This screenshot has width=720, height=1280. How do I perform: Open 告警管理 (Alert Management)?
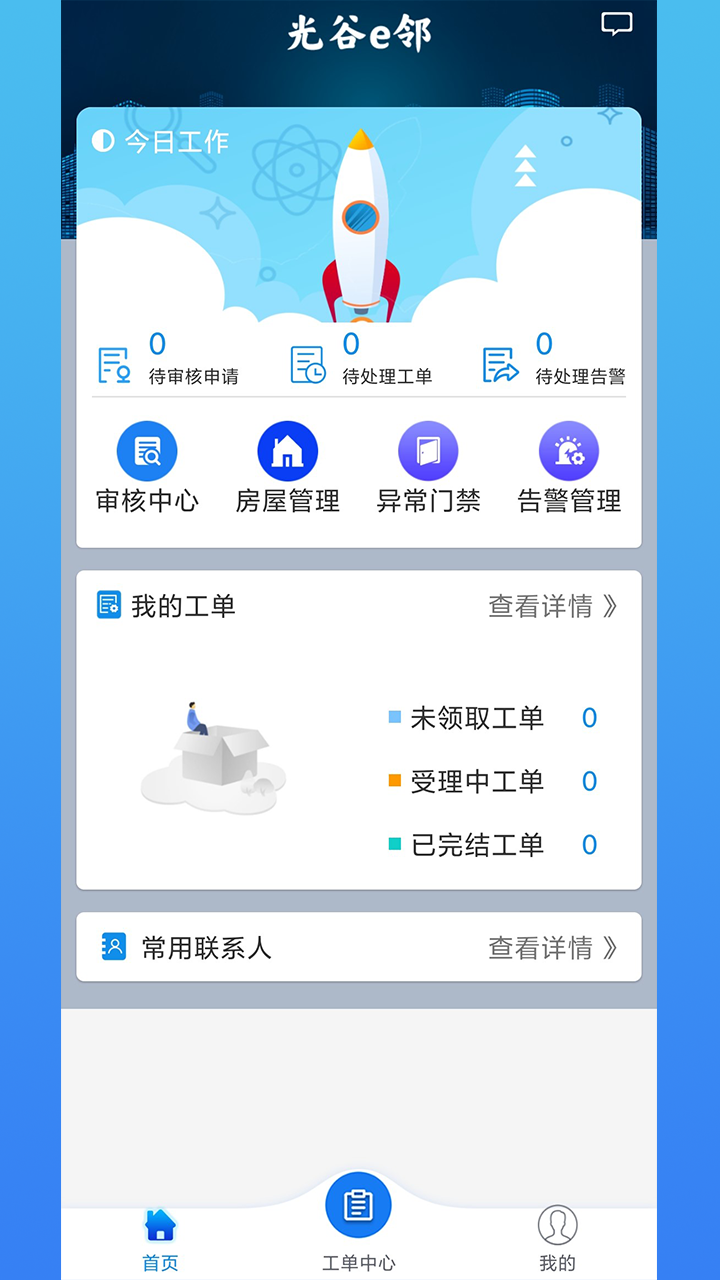[567, 450]
